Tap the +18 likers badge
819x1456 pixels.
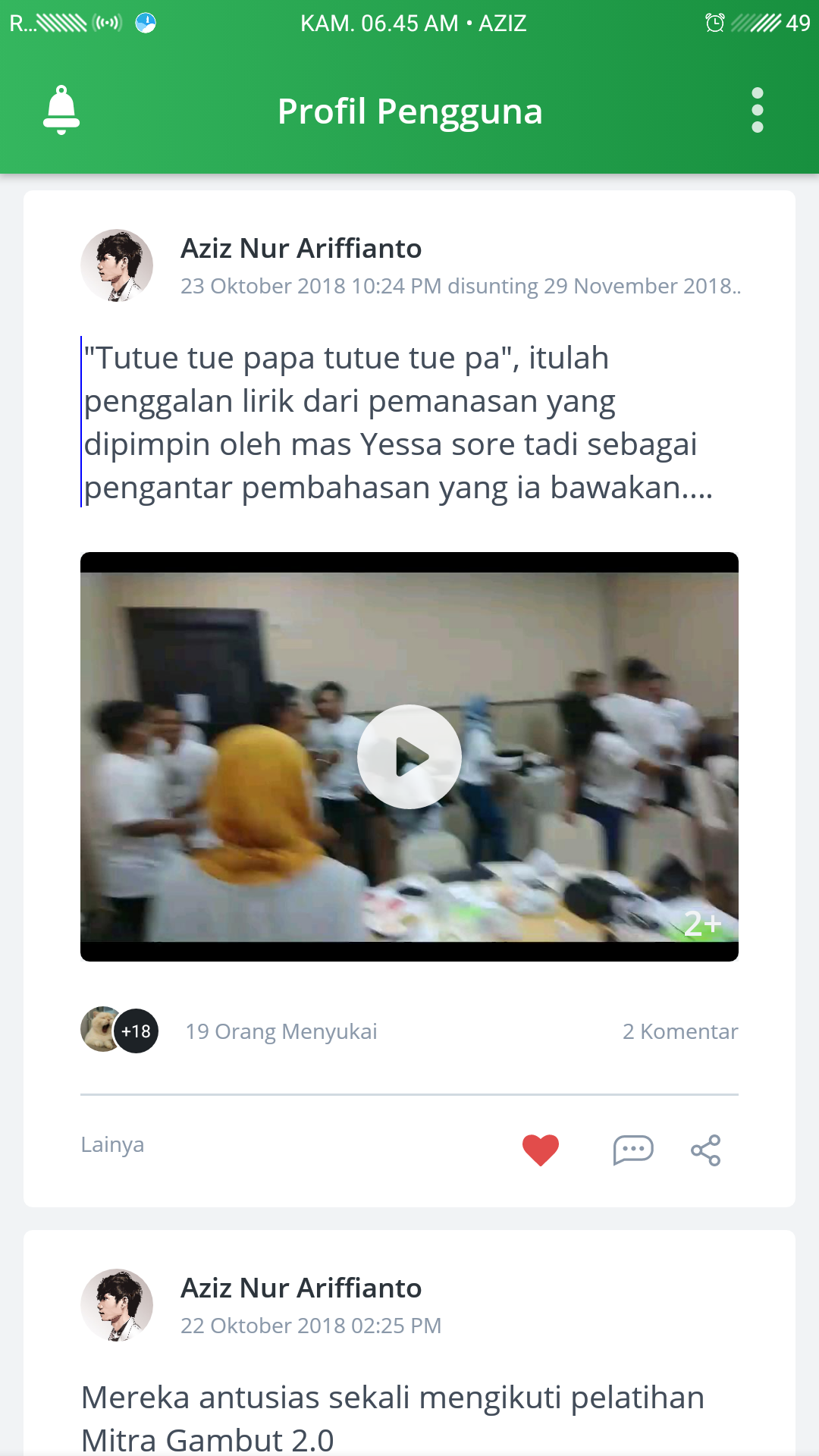136,1031
